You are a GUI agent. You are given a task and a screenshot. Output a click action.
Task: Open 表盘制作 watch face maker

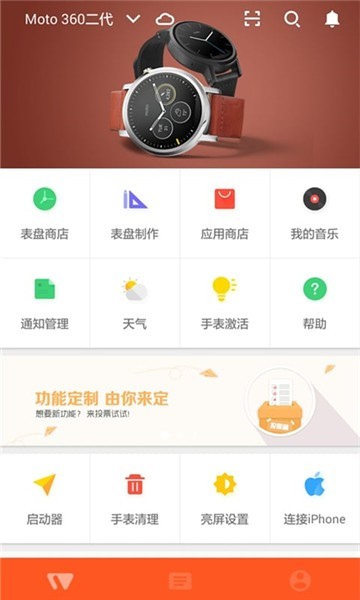pyautogui.click(x=135, y=214)
